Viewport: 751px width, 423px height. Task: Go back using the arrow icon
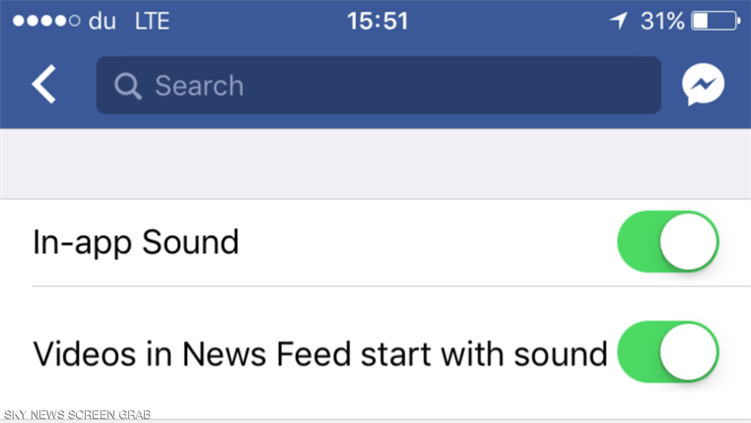pyautogui.click(x=43, y=85)
